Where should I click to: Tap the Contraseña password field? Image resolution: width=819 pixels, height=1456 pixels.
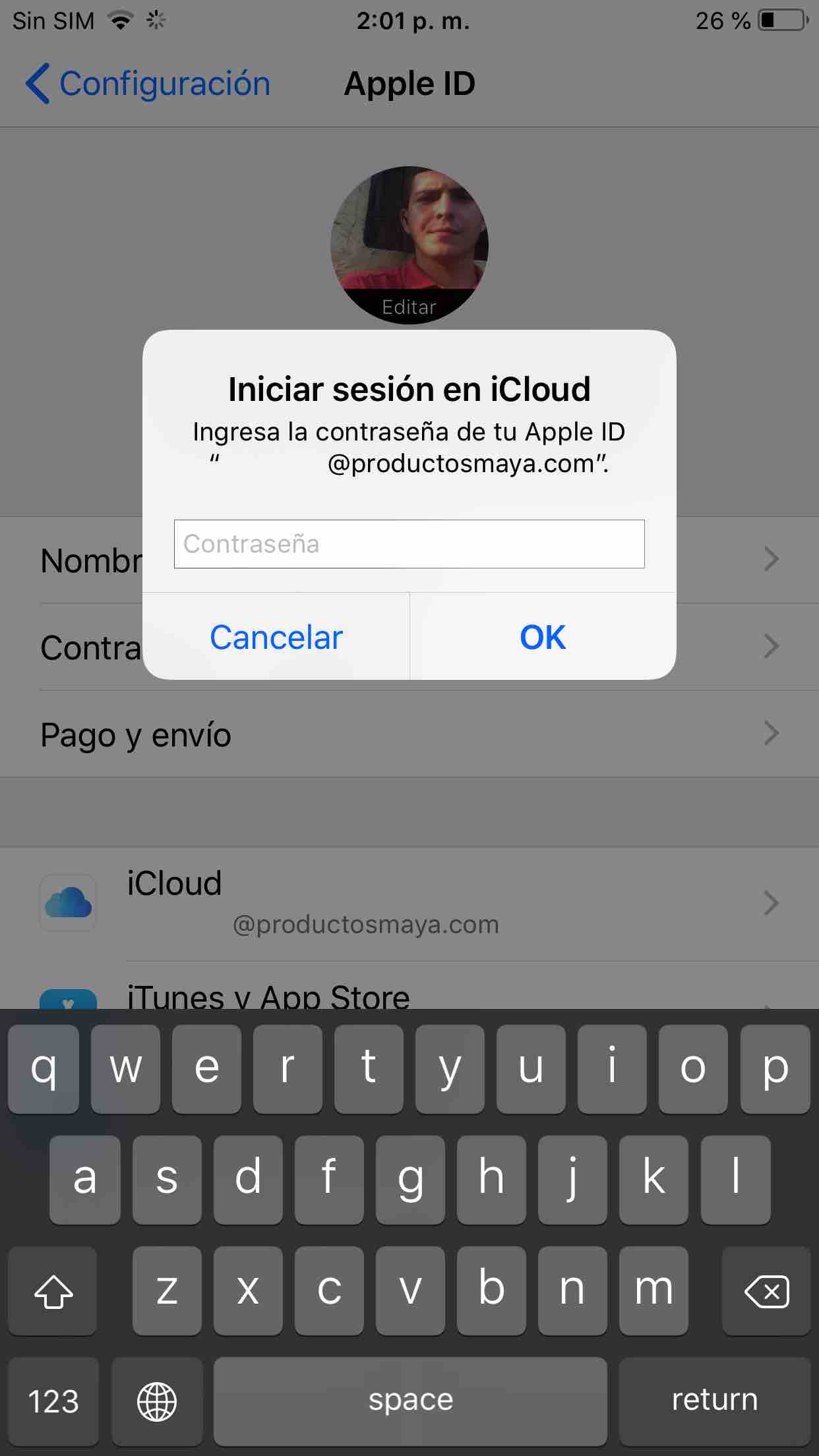pyautogui.click(x=409, y=544)
